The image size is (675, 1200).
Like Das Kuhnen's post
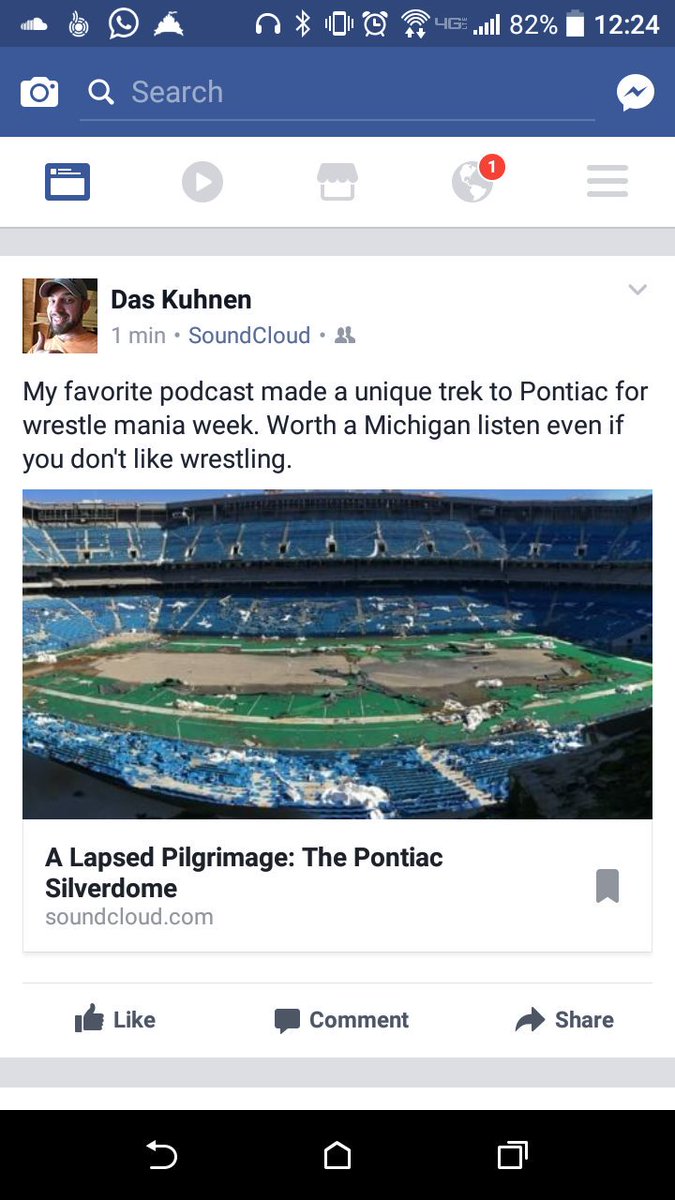(x=116, y=1019)
